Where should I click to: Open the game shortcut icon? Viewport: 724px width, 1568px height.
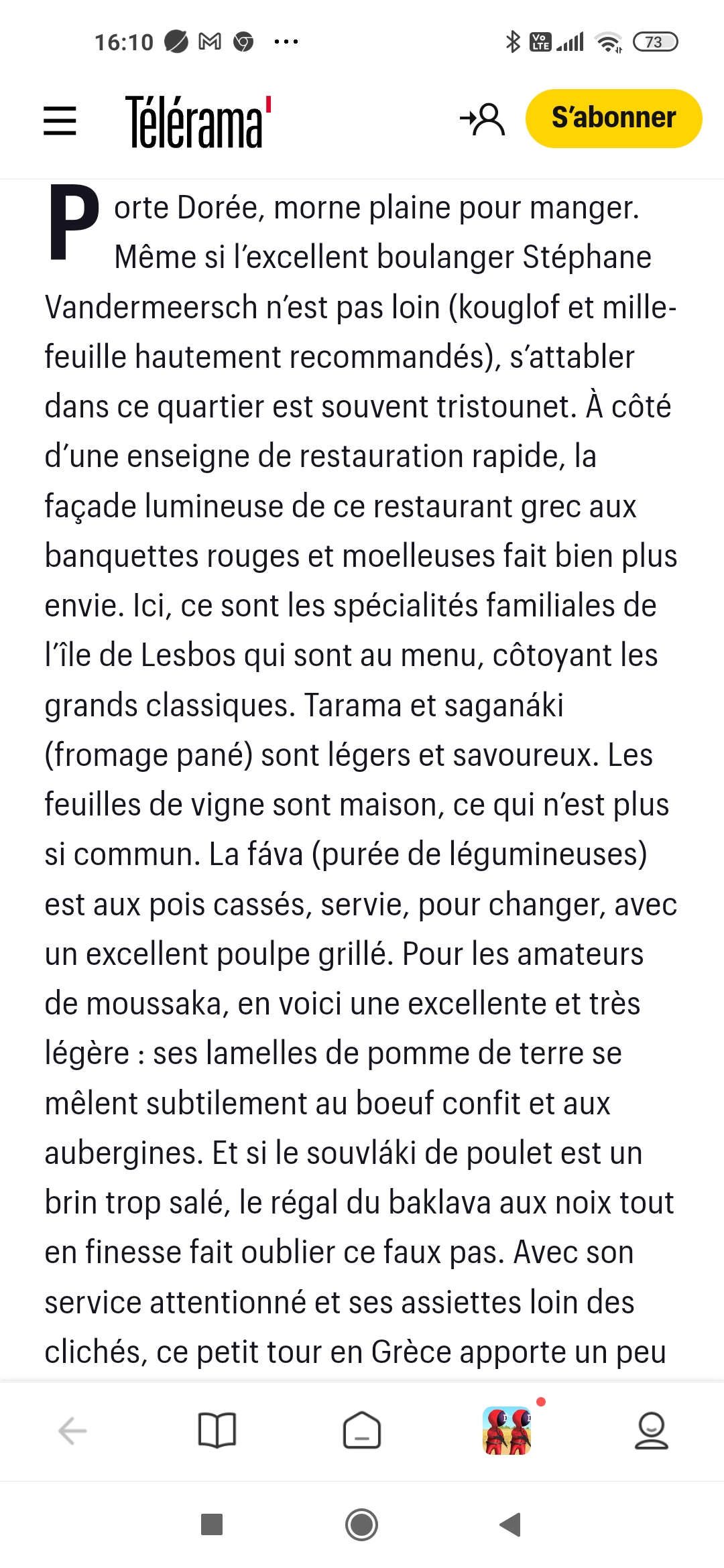click(x=507, y=1431)
